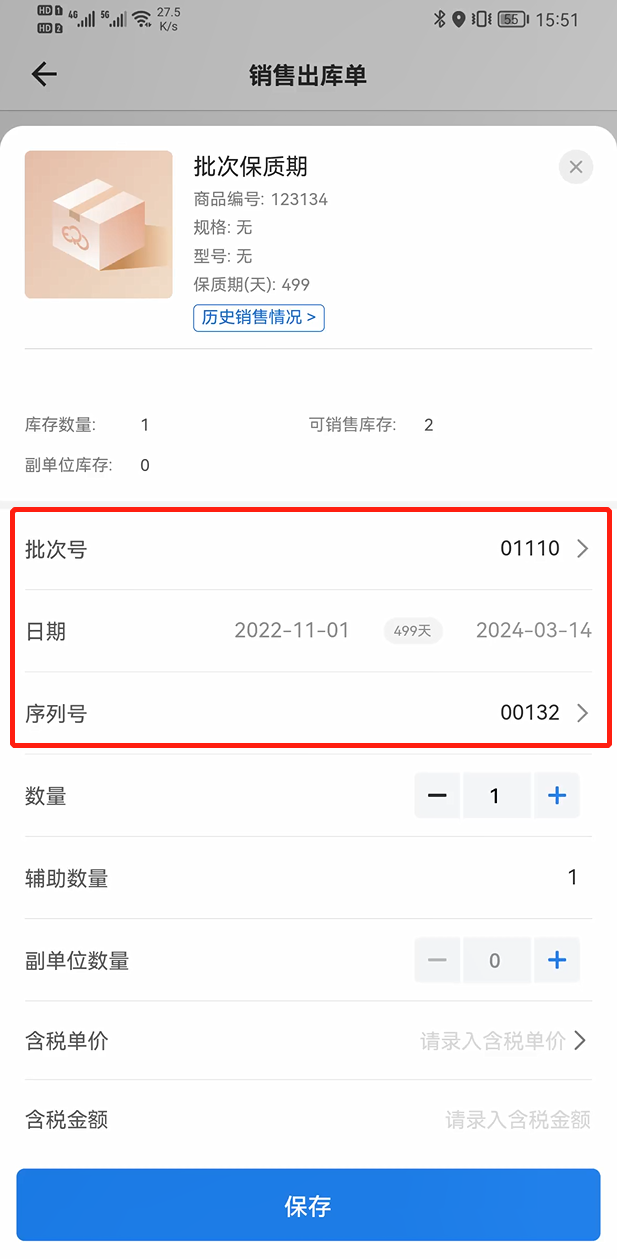Close the product detail panel

[575, 167]
